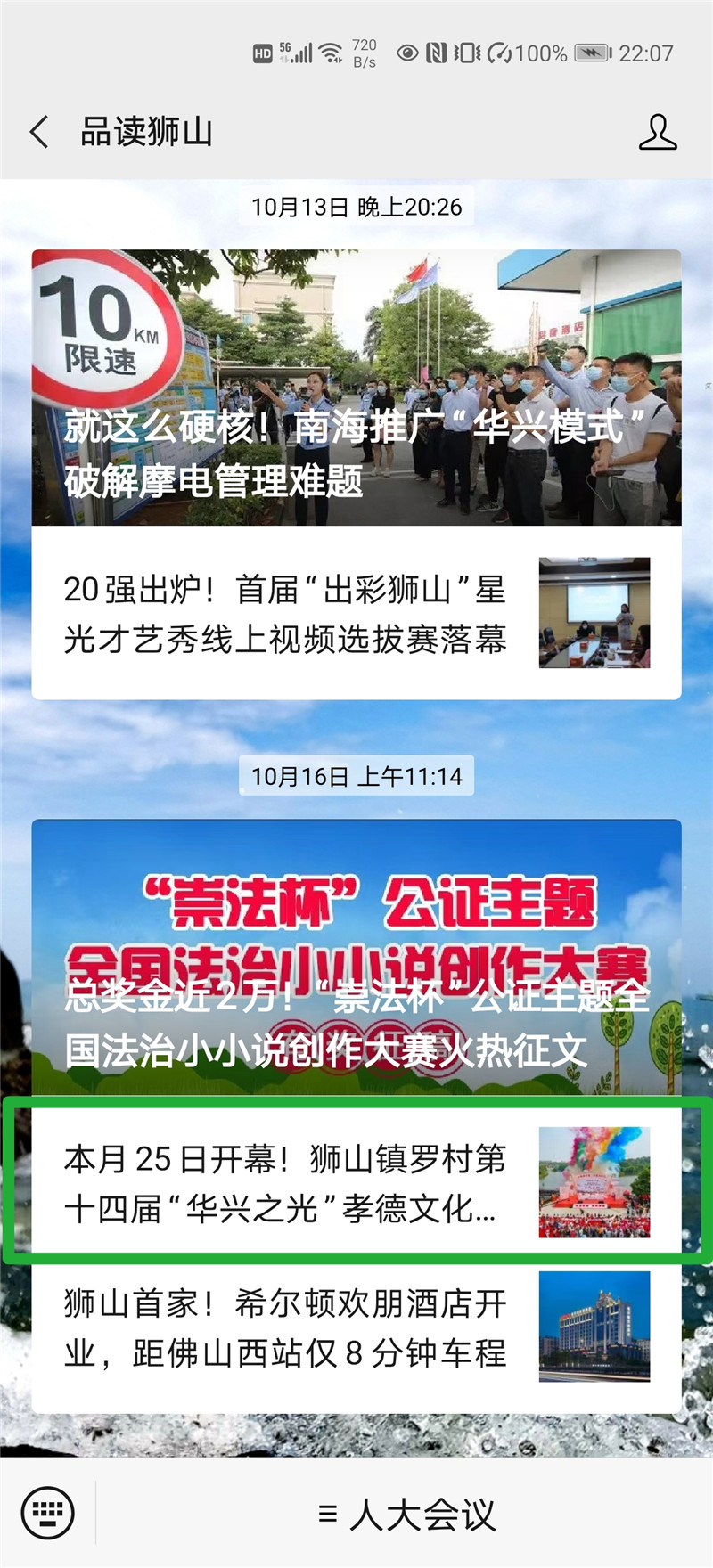Open the 罗村 华兴之光 孝德文化 article

[356, 1182]
